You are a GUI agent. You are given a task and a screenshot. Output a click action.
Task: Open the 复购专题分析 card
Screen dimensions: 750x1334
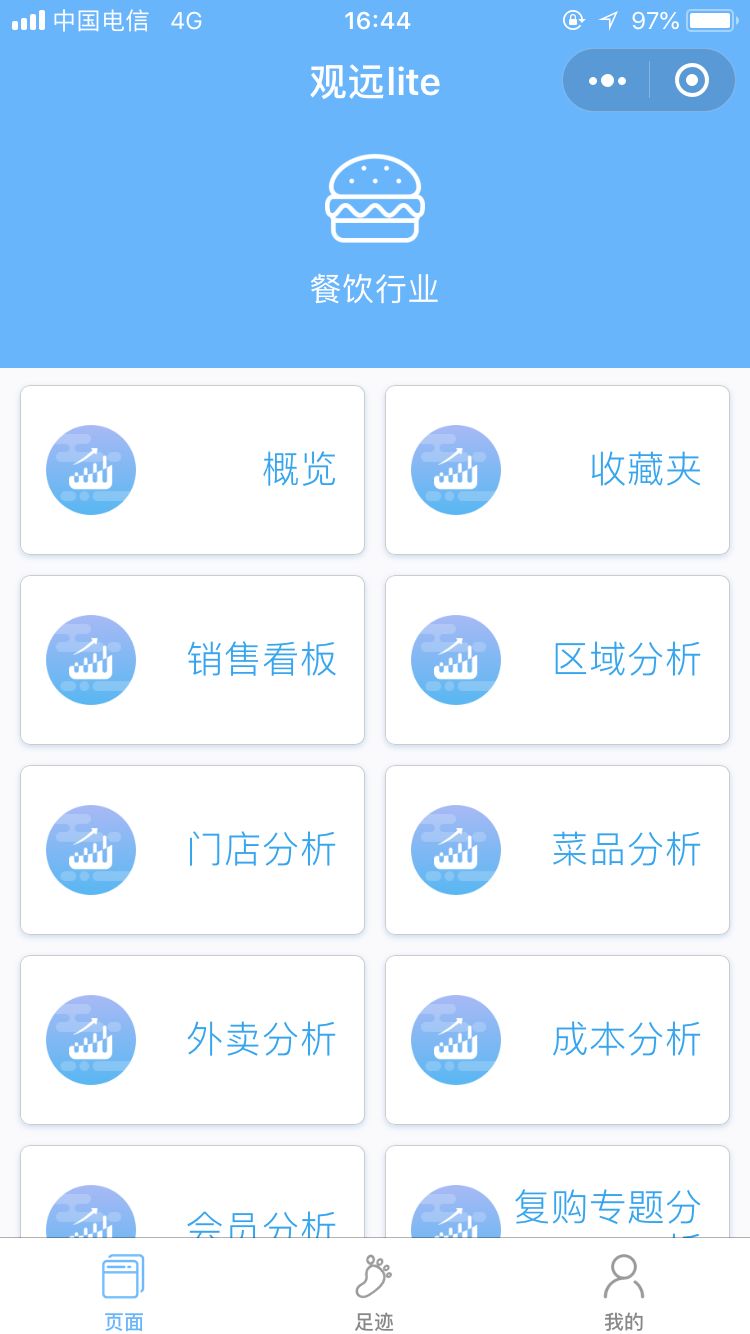[557, 1192]
